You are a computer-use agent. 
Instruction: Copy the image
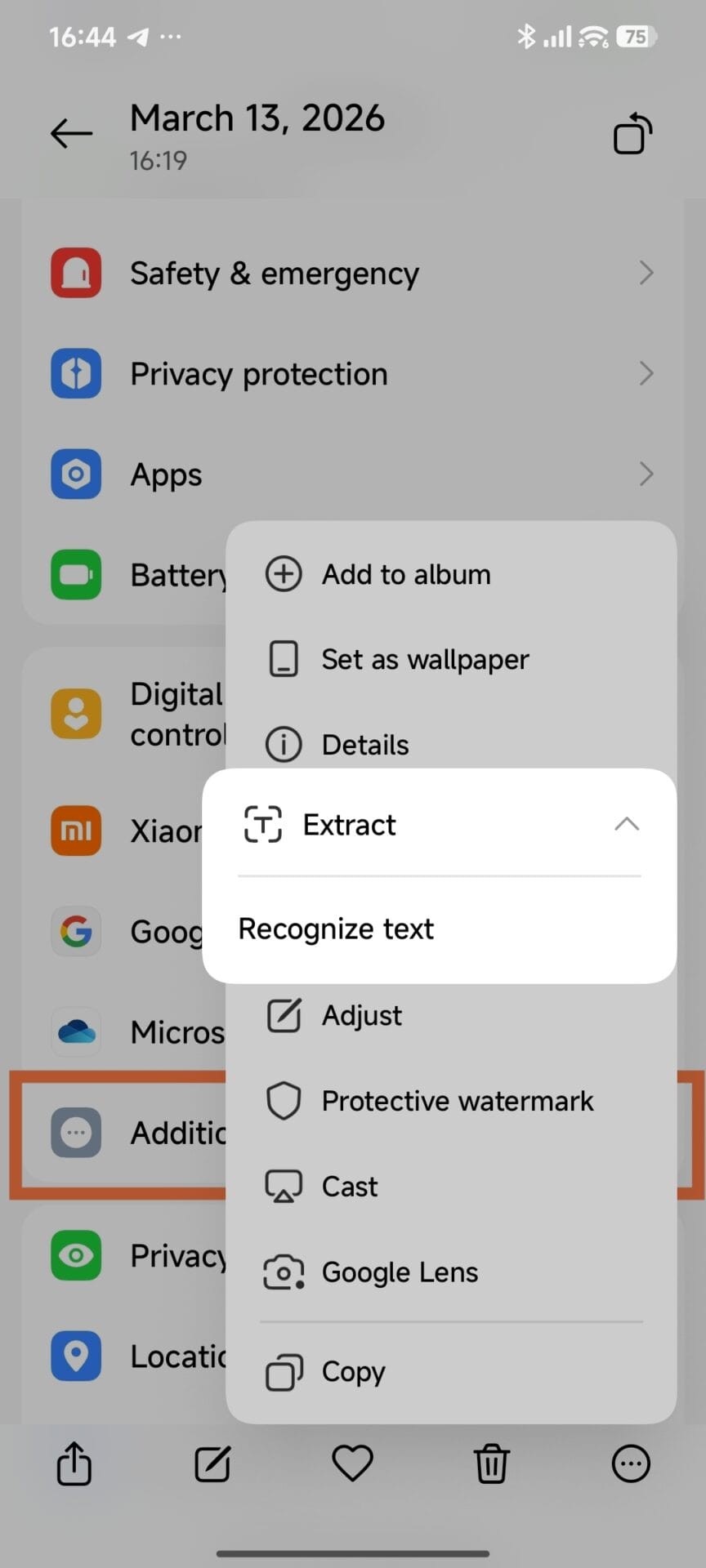pos(352,1372)
